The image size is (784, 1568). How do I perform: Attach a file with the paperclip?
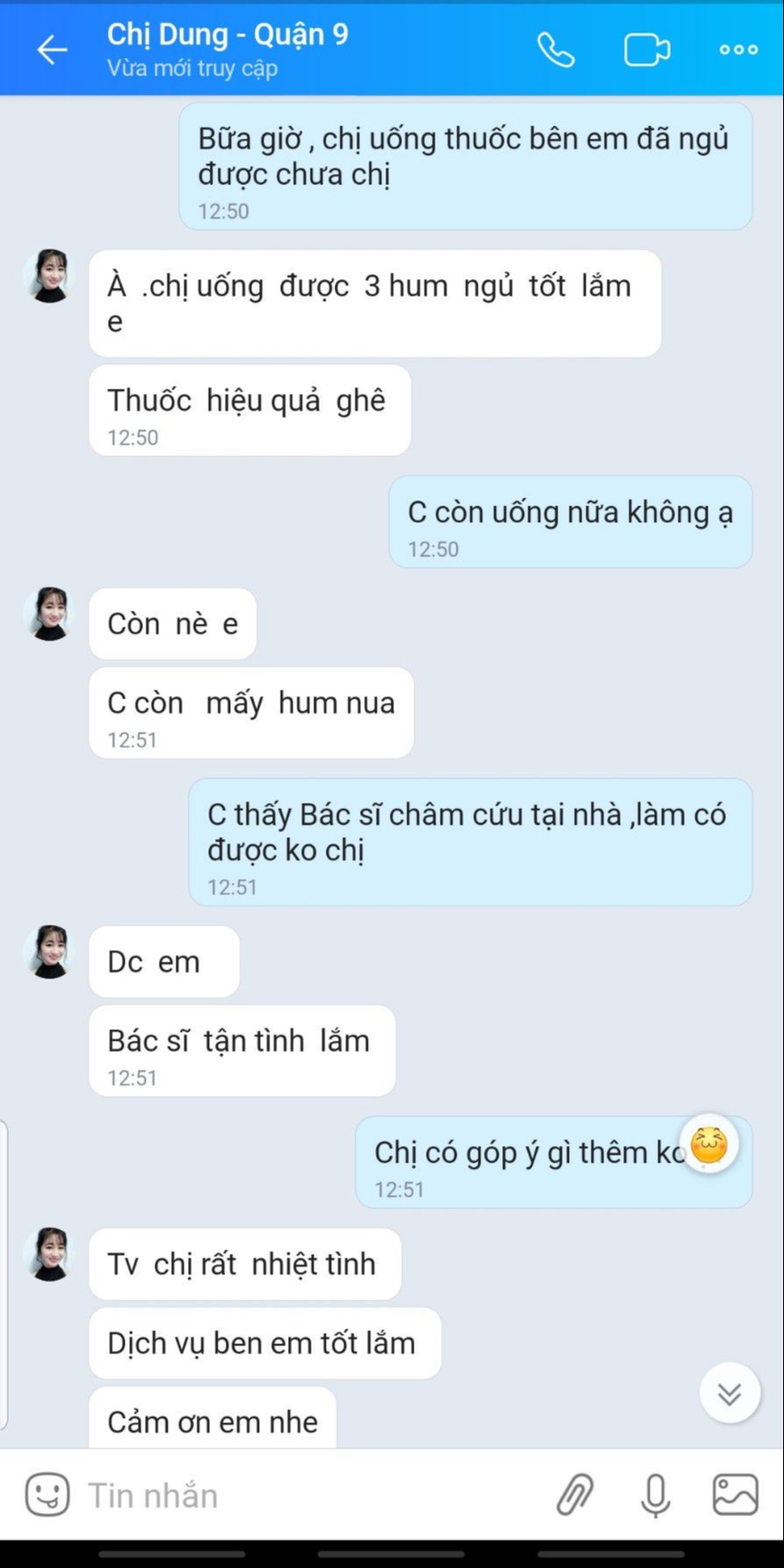(575, 1494)
